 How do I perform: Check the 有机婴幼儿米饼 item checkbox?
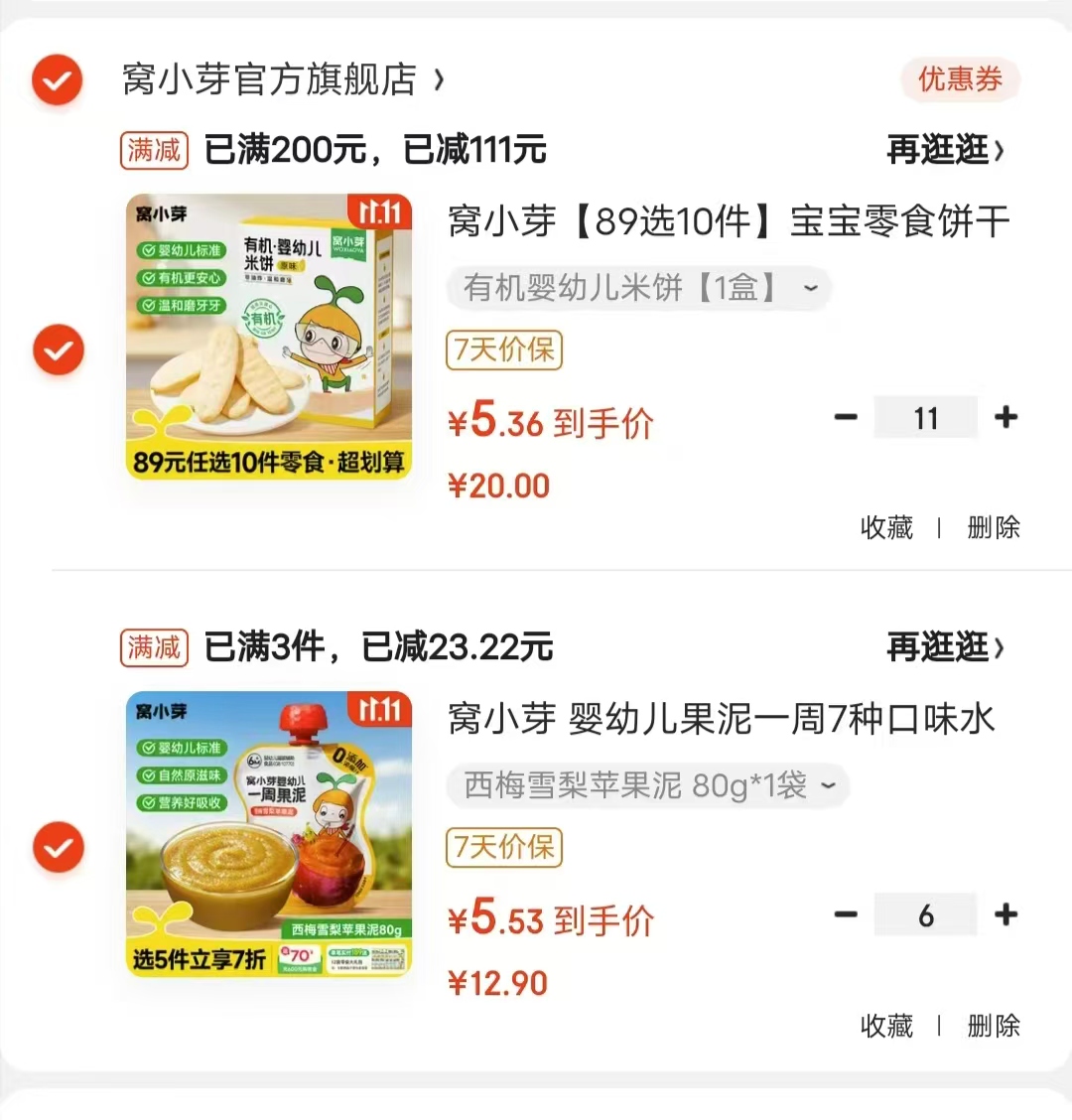58,350
